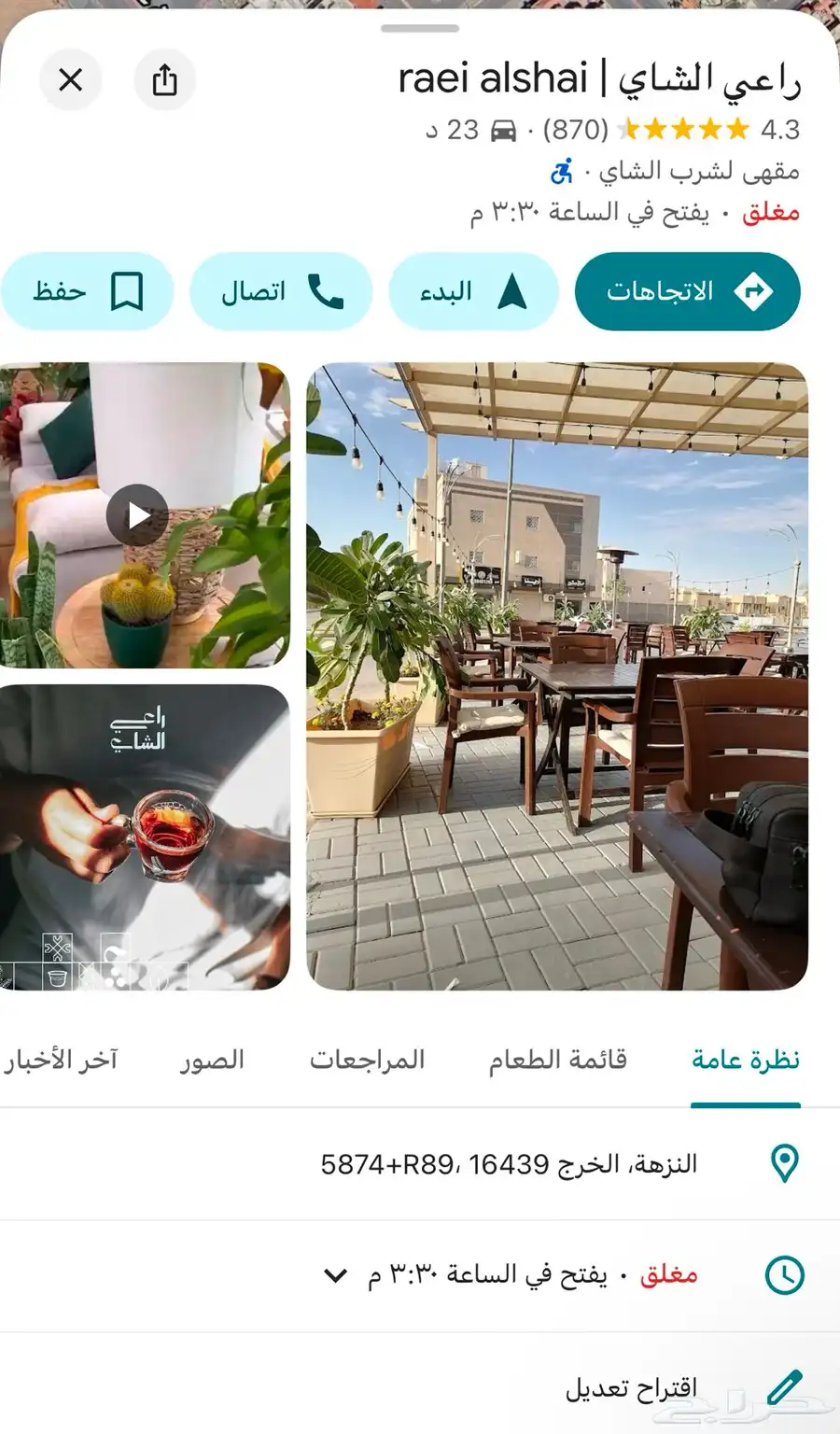The image size is (840, 1434).
Task: Go to the آخر الأخبار tab
Action: tap(60, 1060)
